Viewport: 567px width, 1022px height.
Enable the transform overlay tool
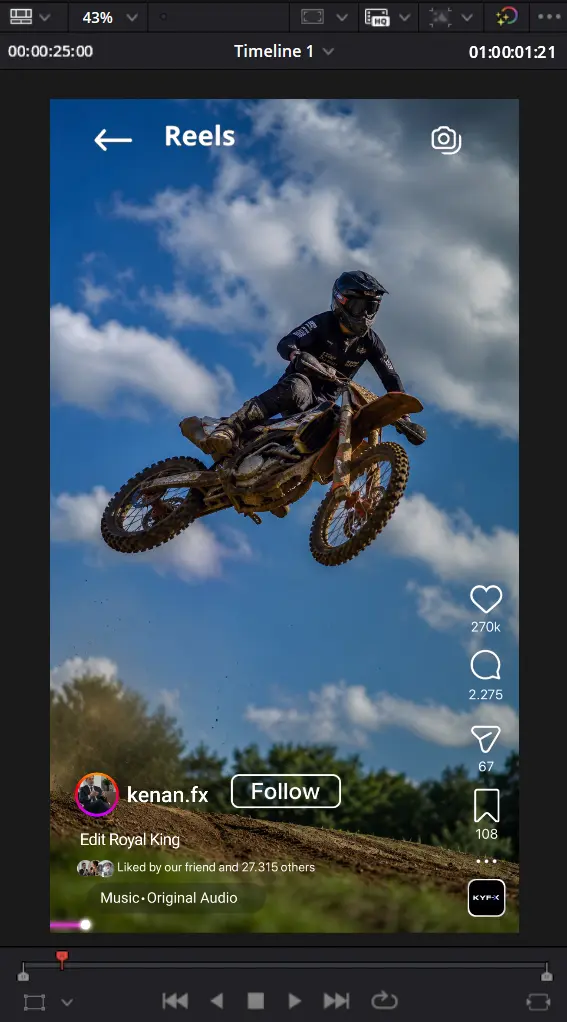pos(34,1002)
